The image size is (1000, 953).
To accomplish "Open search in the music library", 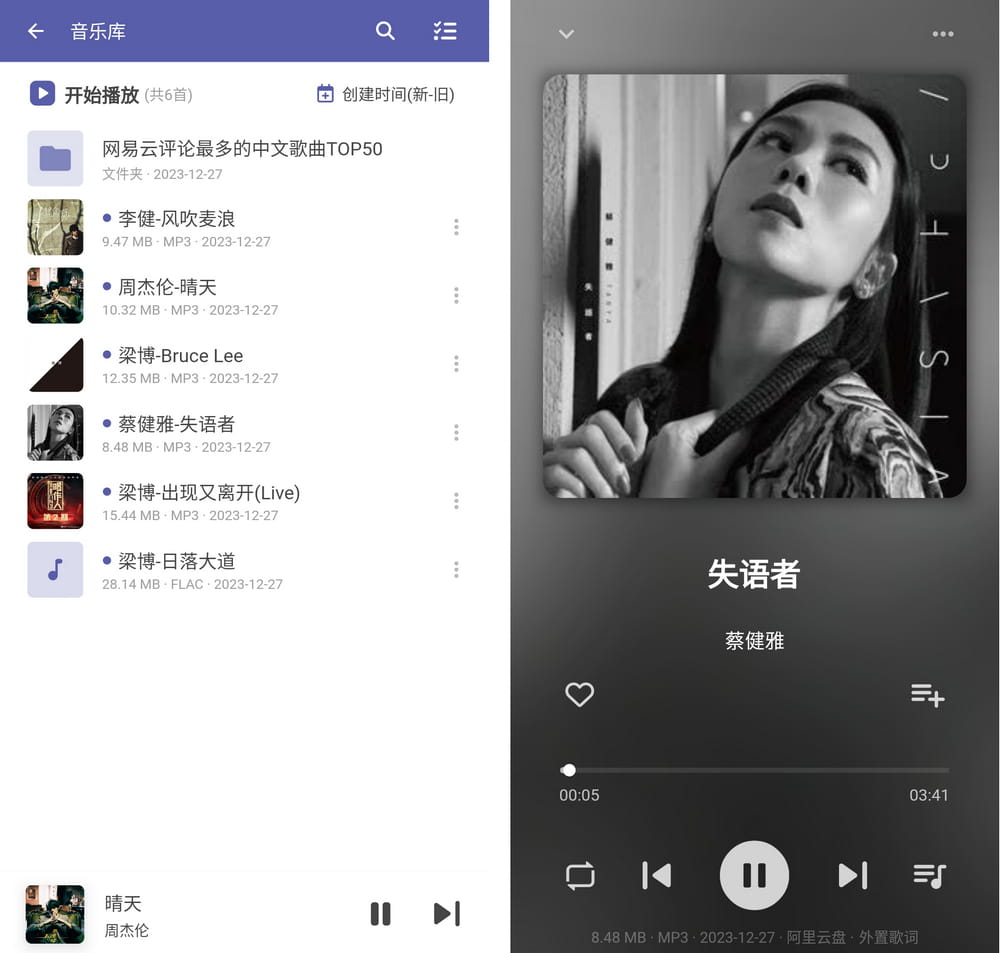I will pos(385,31).
